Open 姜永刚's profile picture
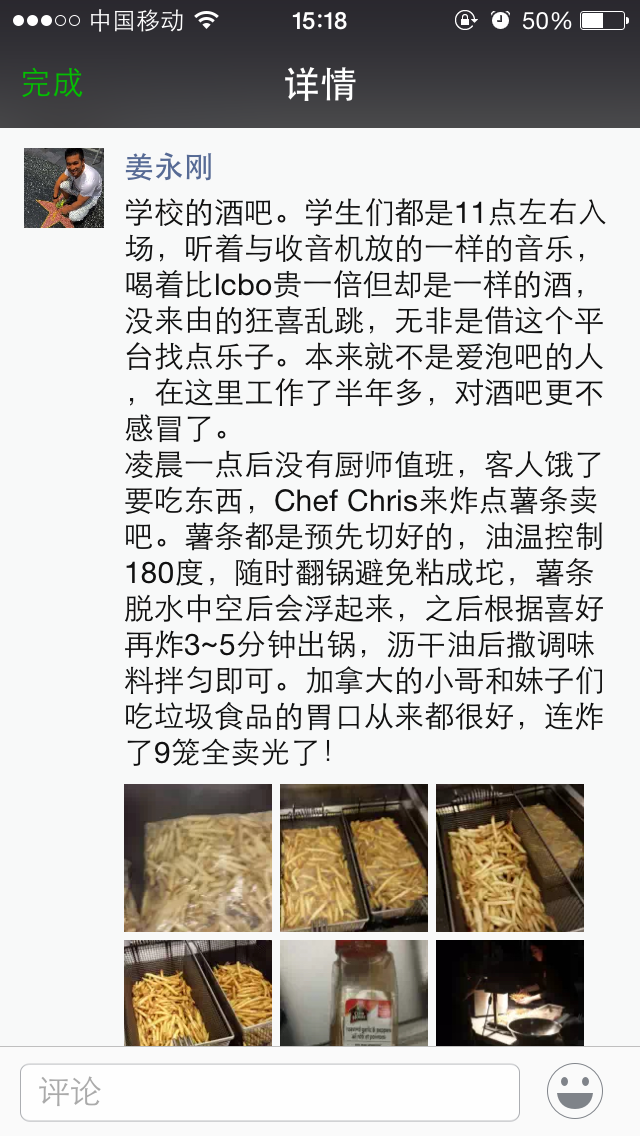640x1136 pixels. click(x=64, y=188)
